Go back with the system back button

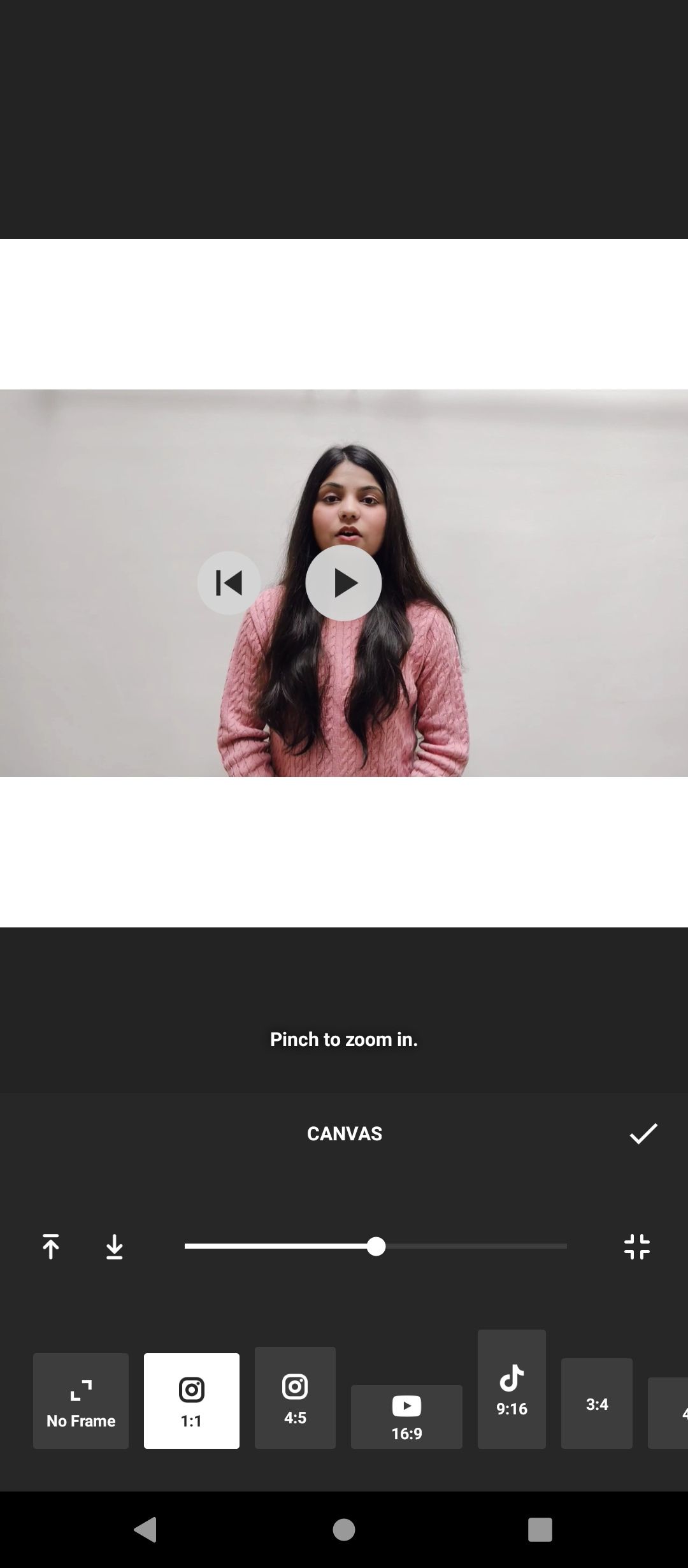coord(145,1529)
